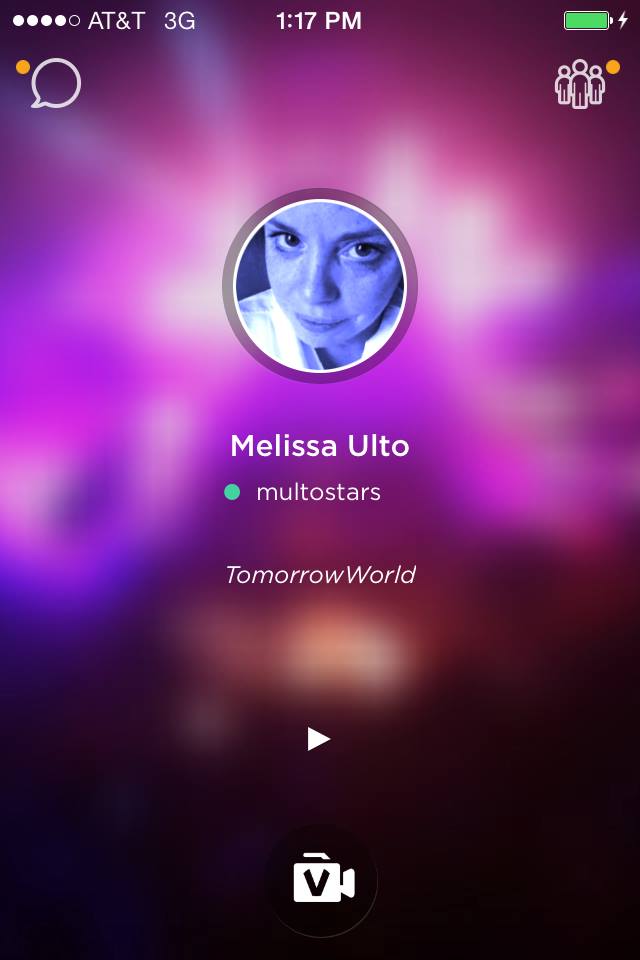Open the friends group icon
The image size is (640, 960).
point(580,85)
